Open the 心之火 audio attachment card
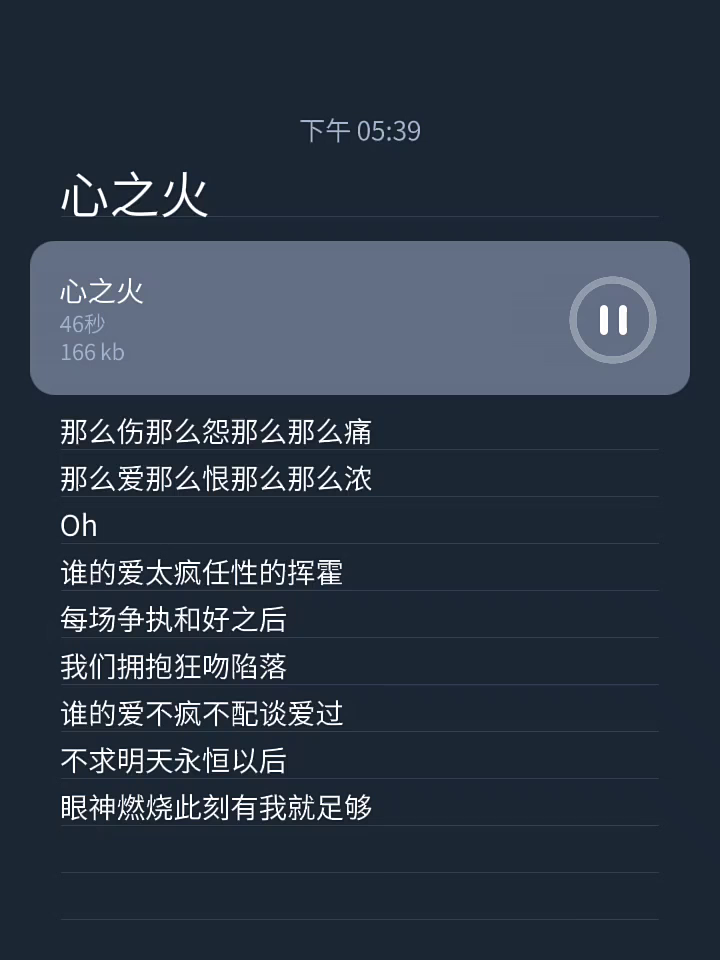Viewport: 720px width, 960px height. [x=360, y=318]
